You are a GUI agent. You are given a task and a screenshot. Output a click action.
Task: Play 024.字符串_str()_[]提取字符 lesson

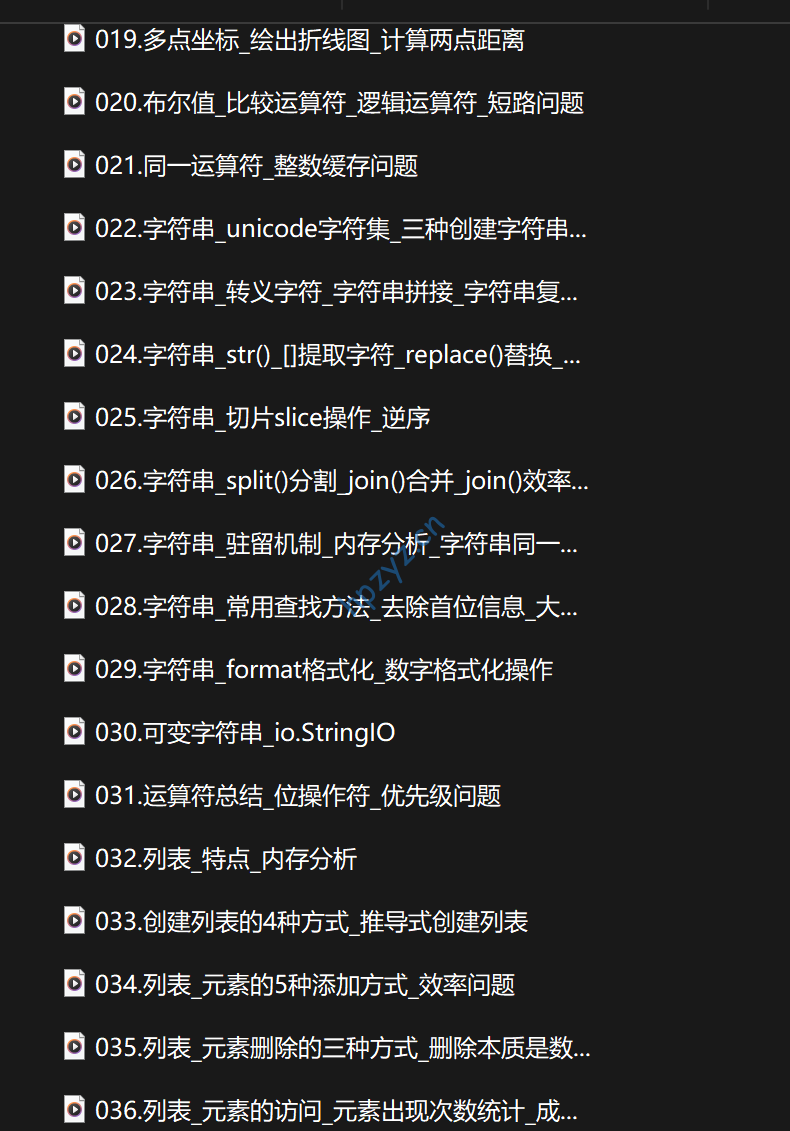click(337, 356)
